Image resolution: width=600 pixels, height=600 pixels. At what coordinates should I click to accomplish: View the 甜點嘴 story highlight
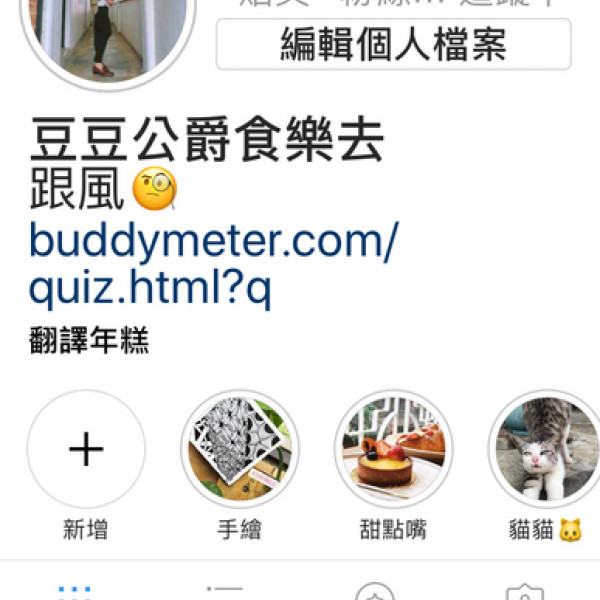coord(393,449)
